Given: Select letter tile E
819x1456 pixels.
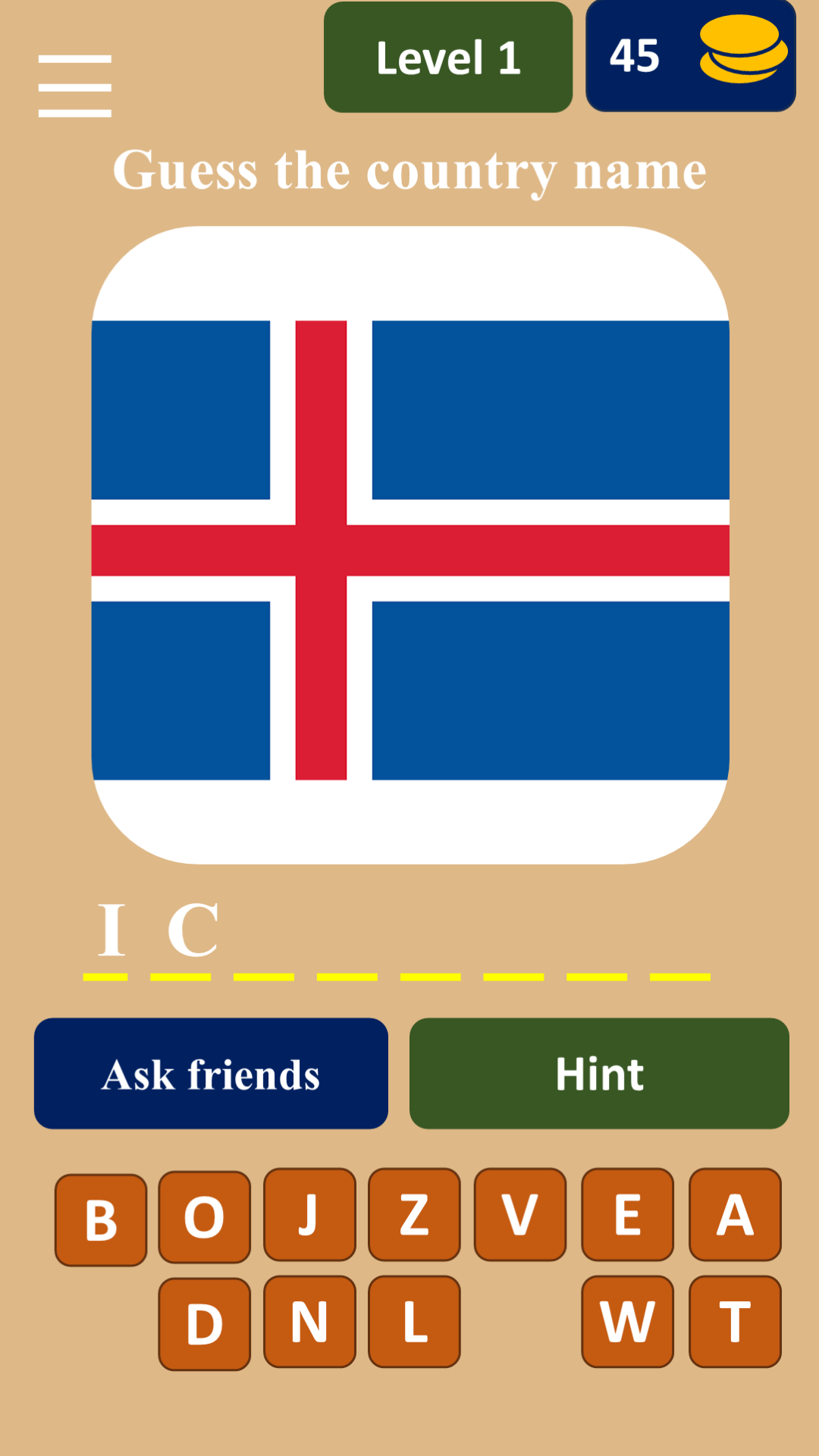Looking at the screenshot, I should tap(627, 1215).
